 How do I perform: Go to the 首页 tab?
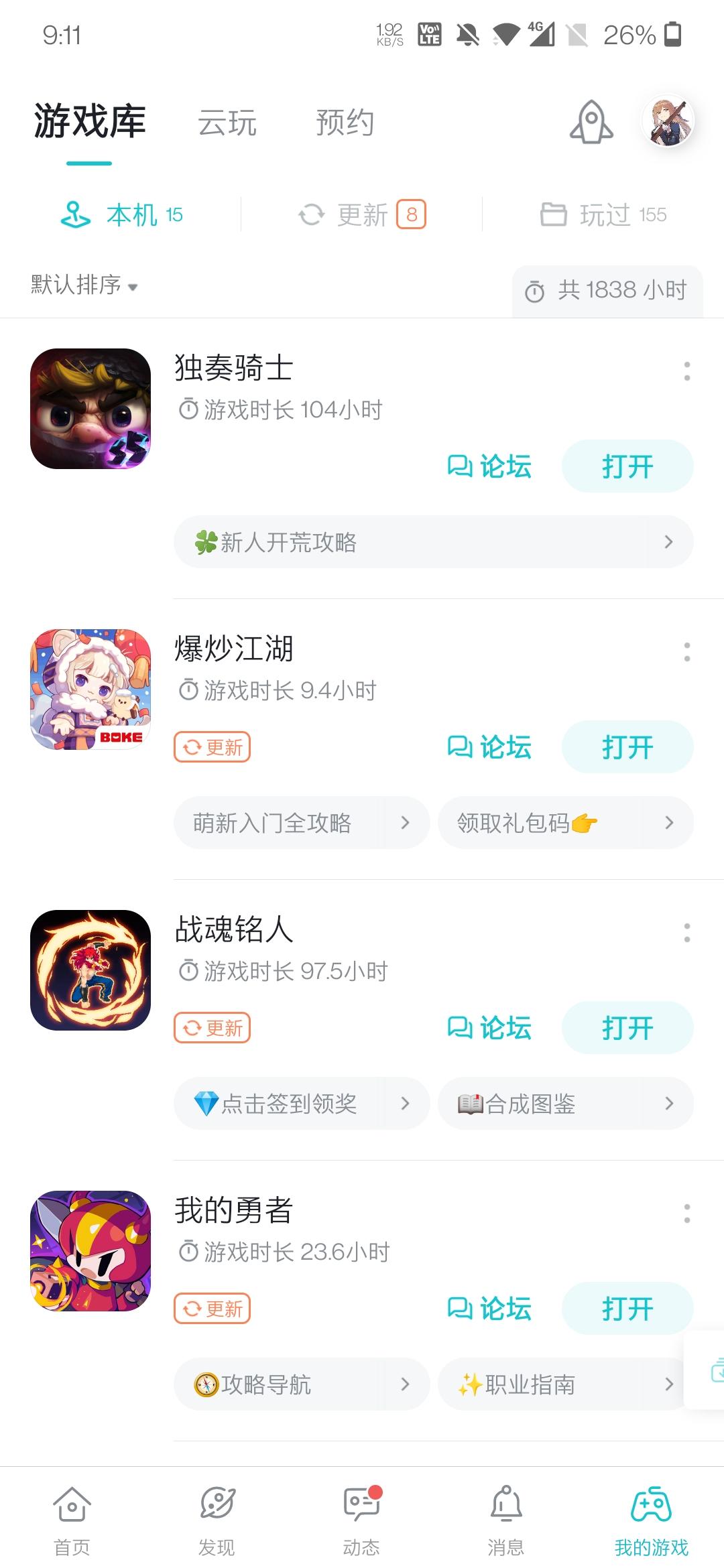72,1520
